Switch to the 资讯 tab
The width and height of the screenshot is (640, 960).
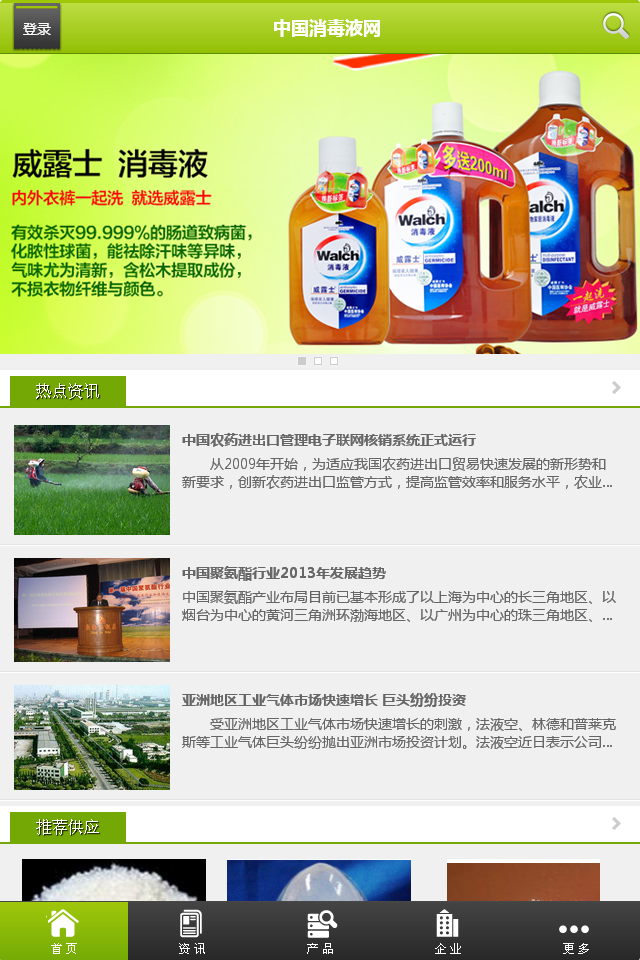[x=191, y=931]
